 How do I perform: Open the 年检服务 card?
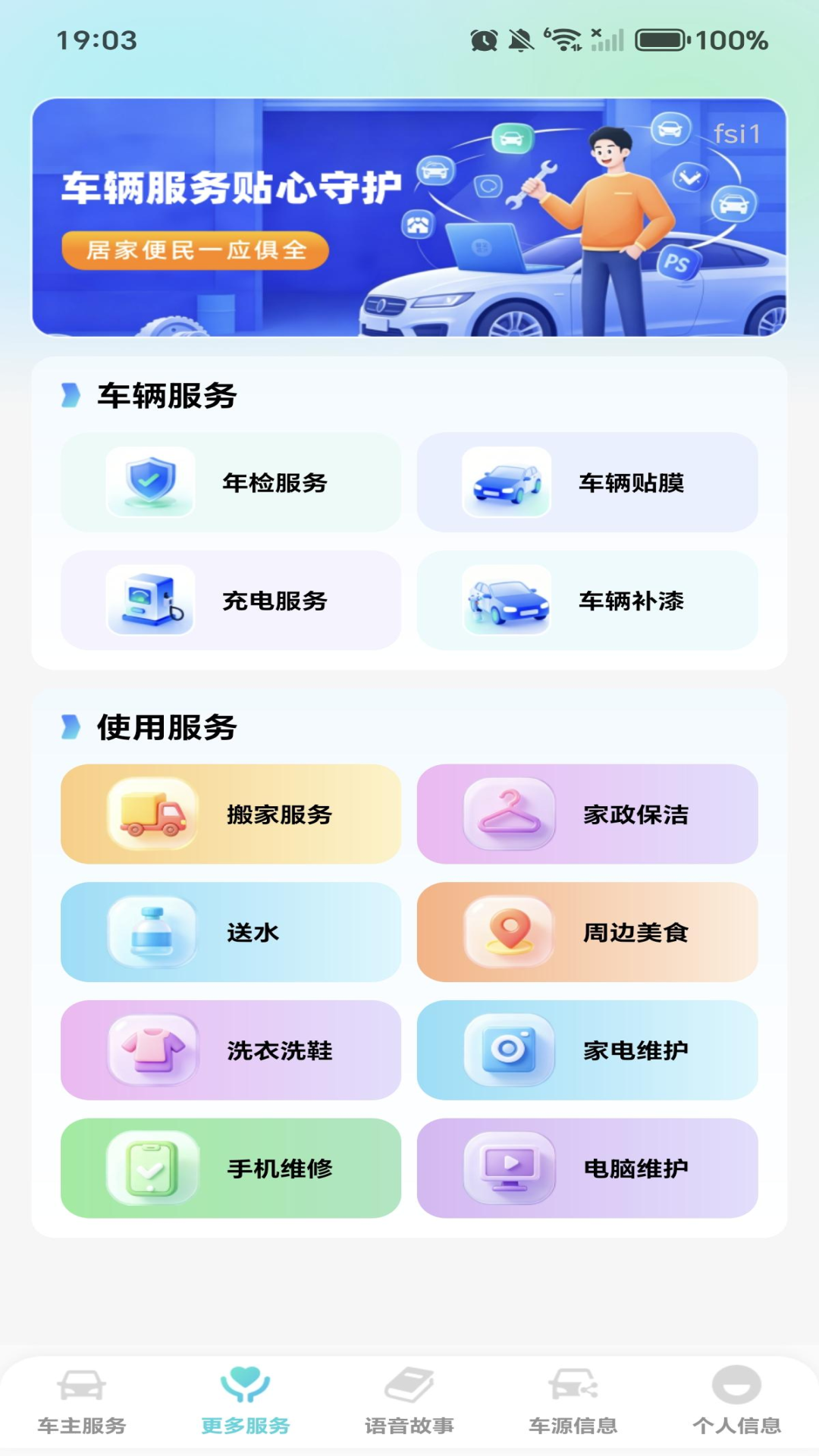[x=231, y=482]
